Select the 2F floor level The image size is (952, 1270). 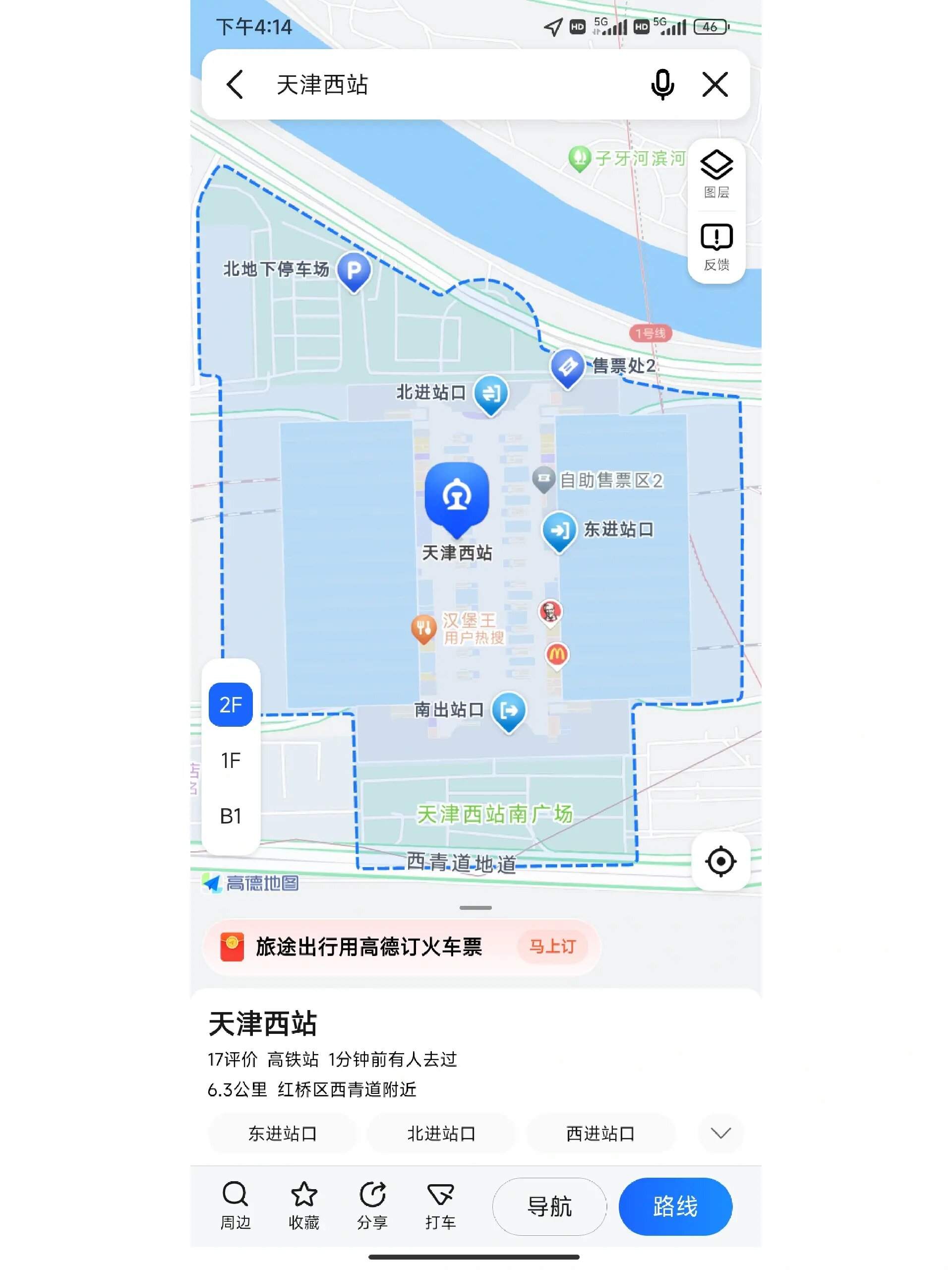pyautogui.click(x=231, y=704)
